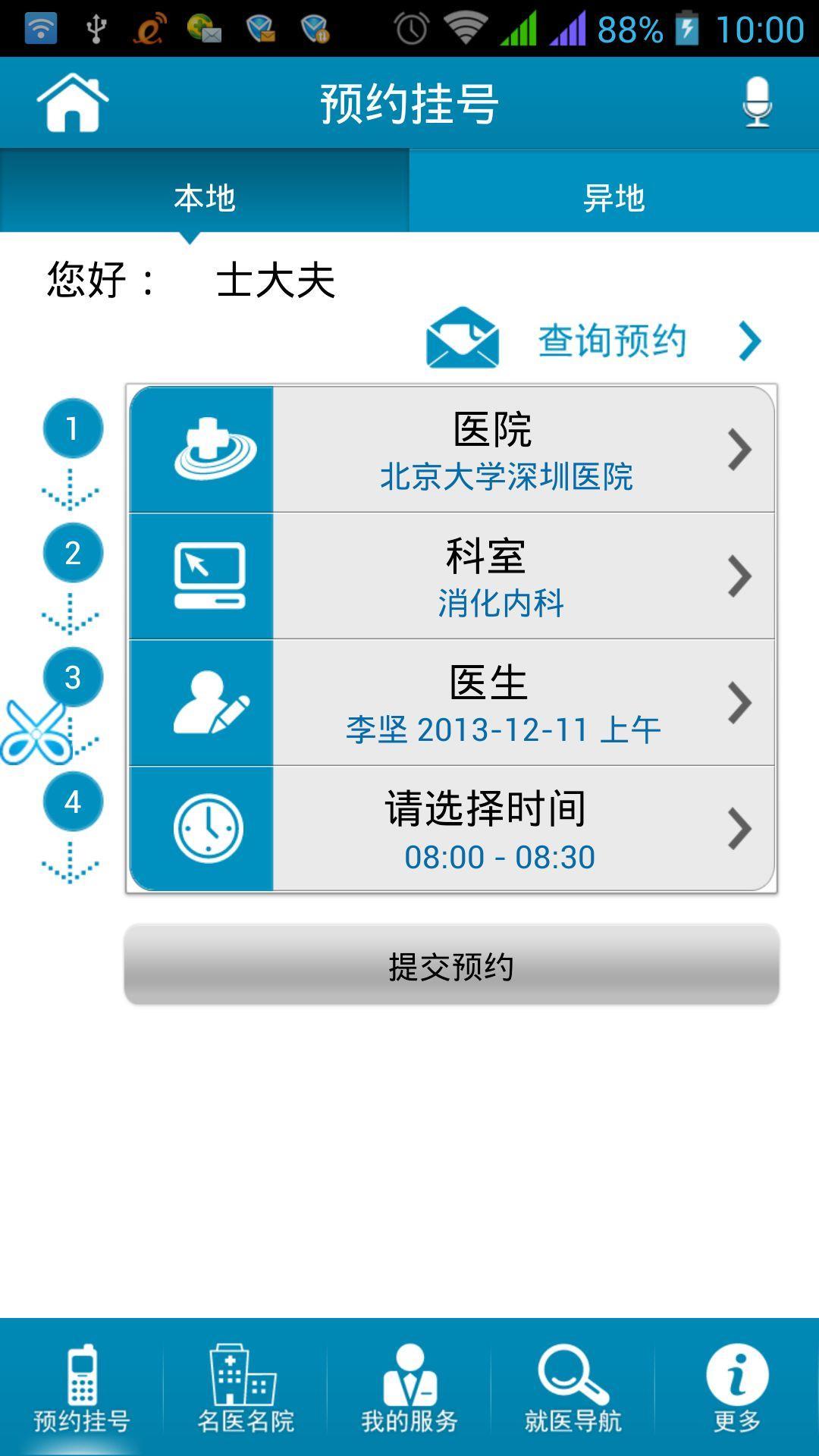Switch to the 本地 tab

(205, 197)
